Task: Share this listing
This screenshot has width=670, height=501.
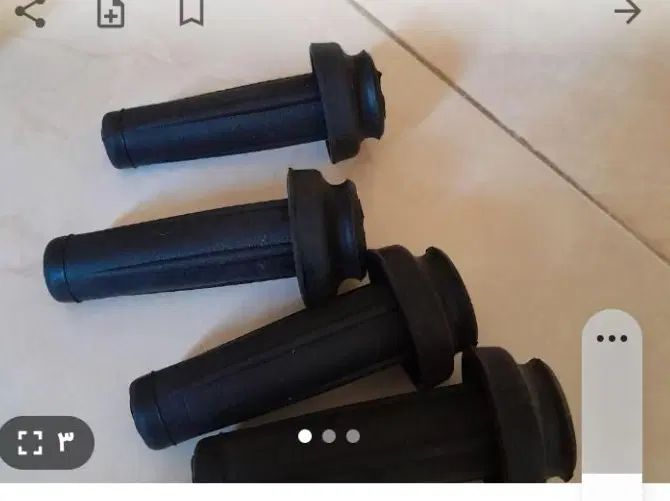Action: click(x=30, y=12)
